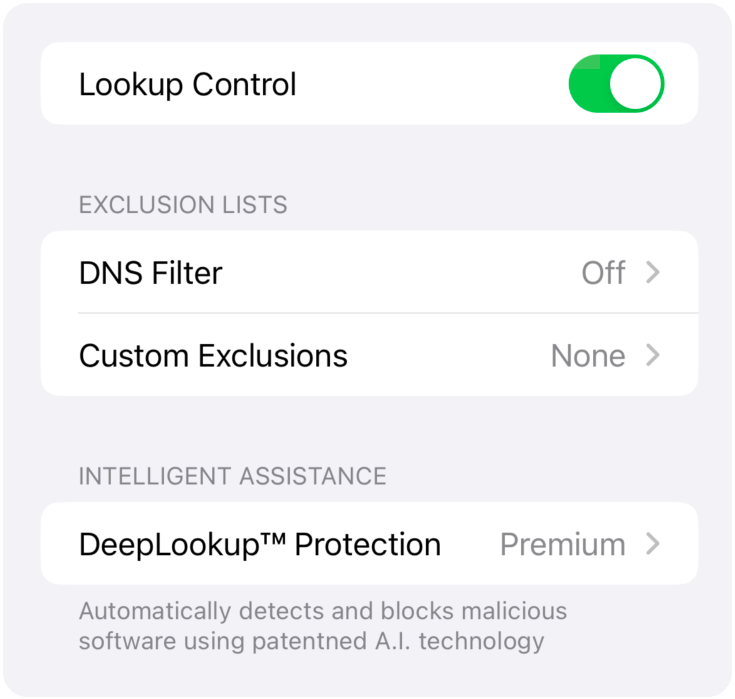
Task: Open the DNS Filter setting
Action: point(369,273)
